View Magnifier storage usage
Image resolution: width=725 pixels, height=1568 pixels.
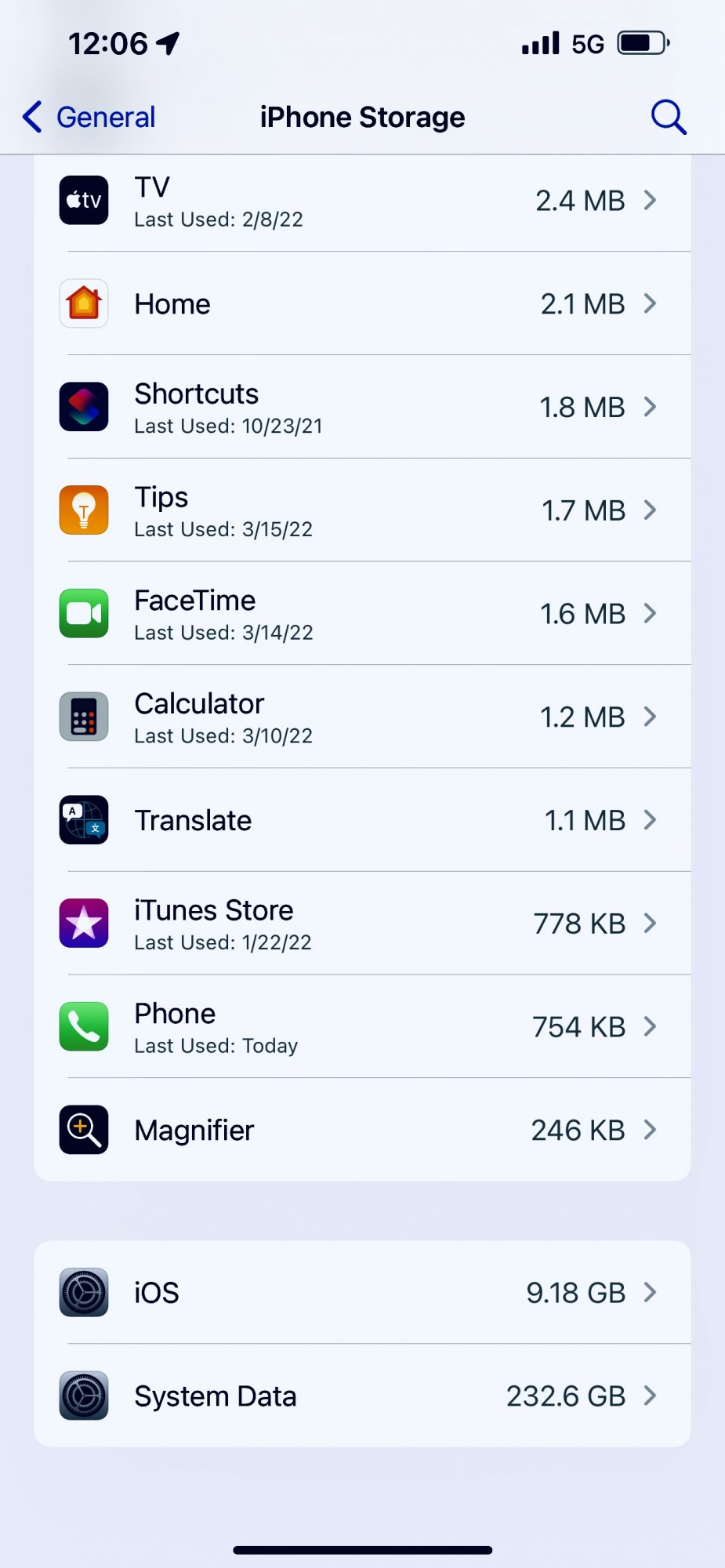[362, 1130]
